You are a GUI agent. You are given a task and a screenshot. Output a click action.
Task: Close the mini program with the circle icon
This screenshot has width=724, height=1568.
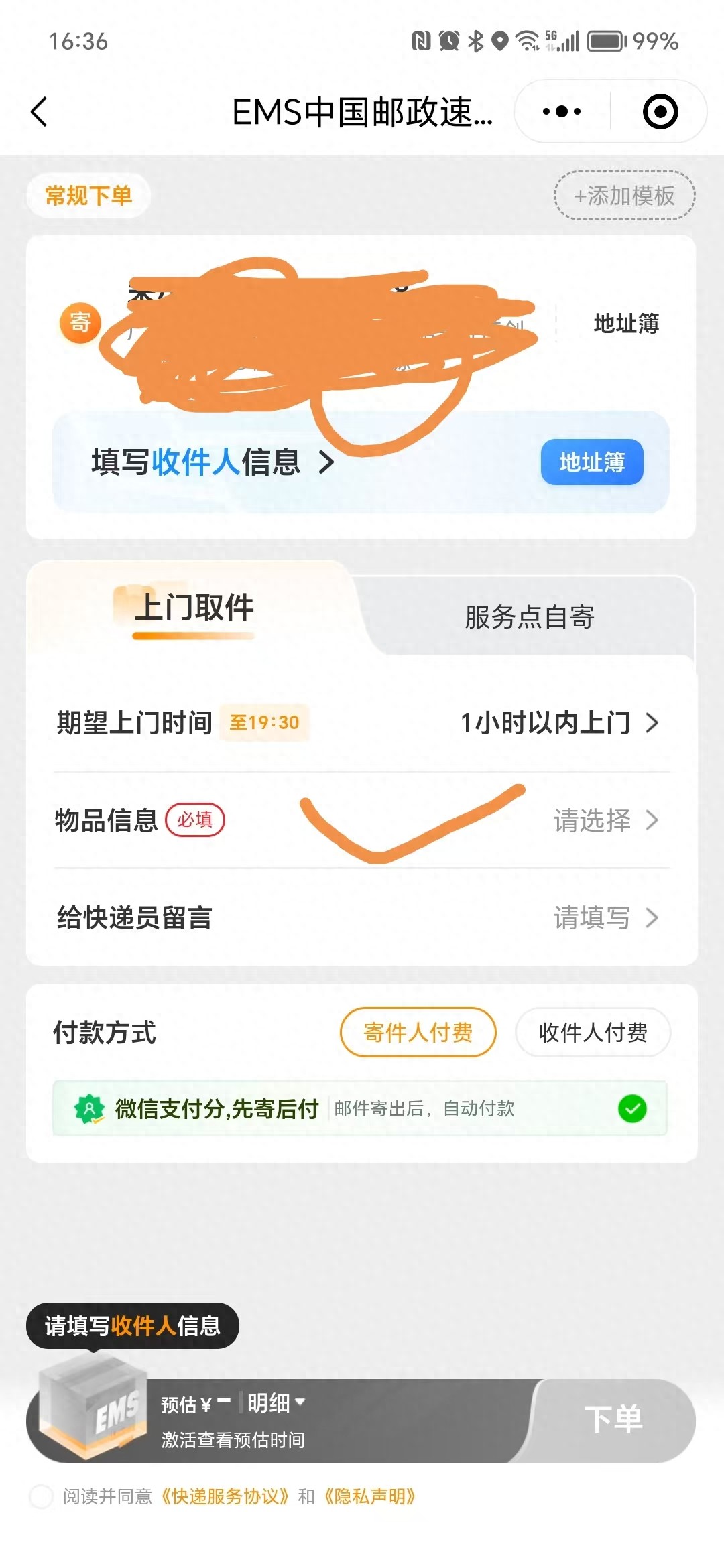click(660, 111)
